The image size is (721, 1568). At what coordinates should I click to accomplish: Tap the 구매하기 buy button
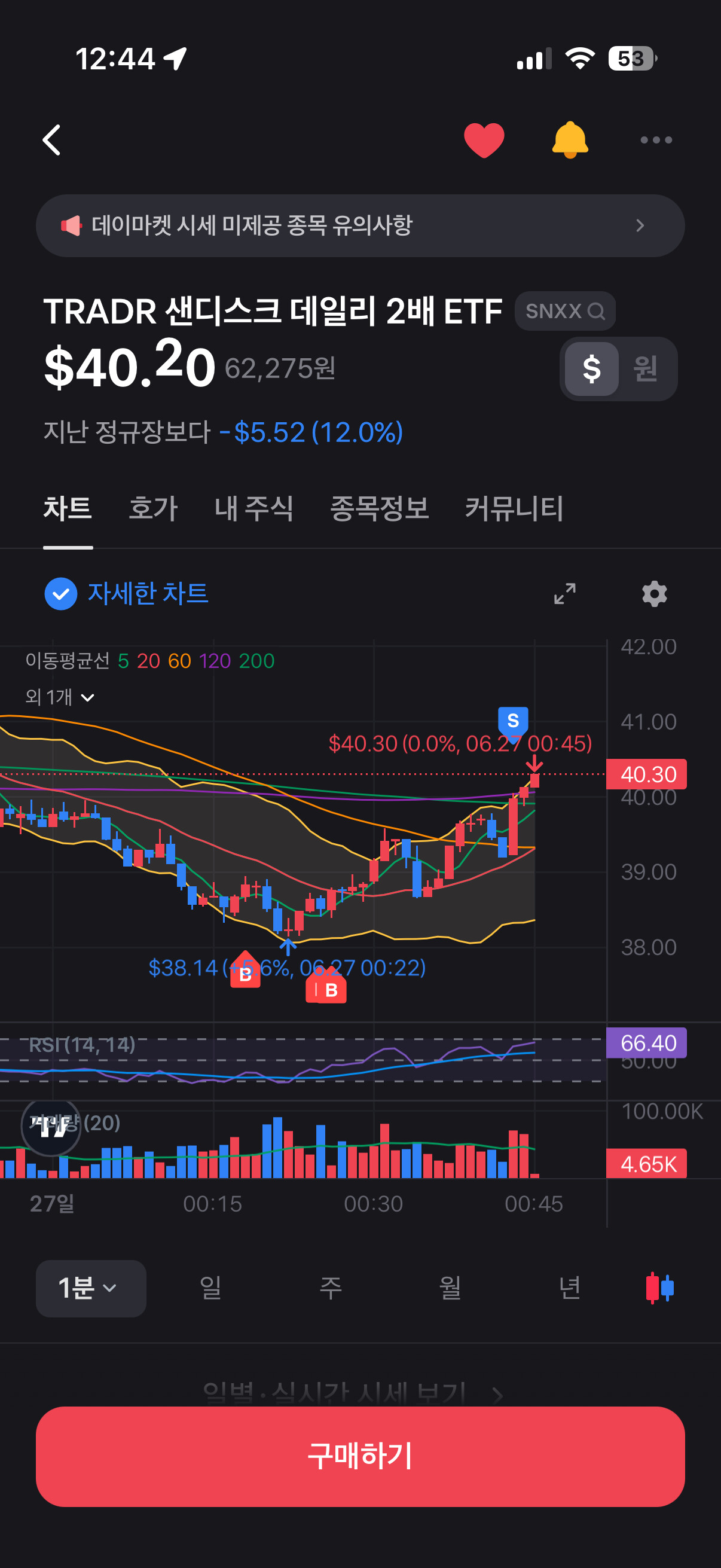tap(360, 1457)
